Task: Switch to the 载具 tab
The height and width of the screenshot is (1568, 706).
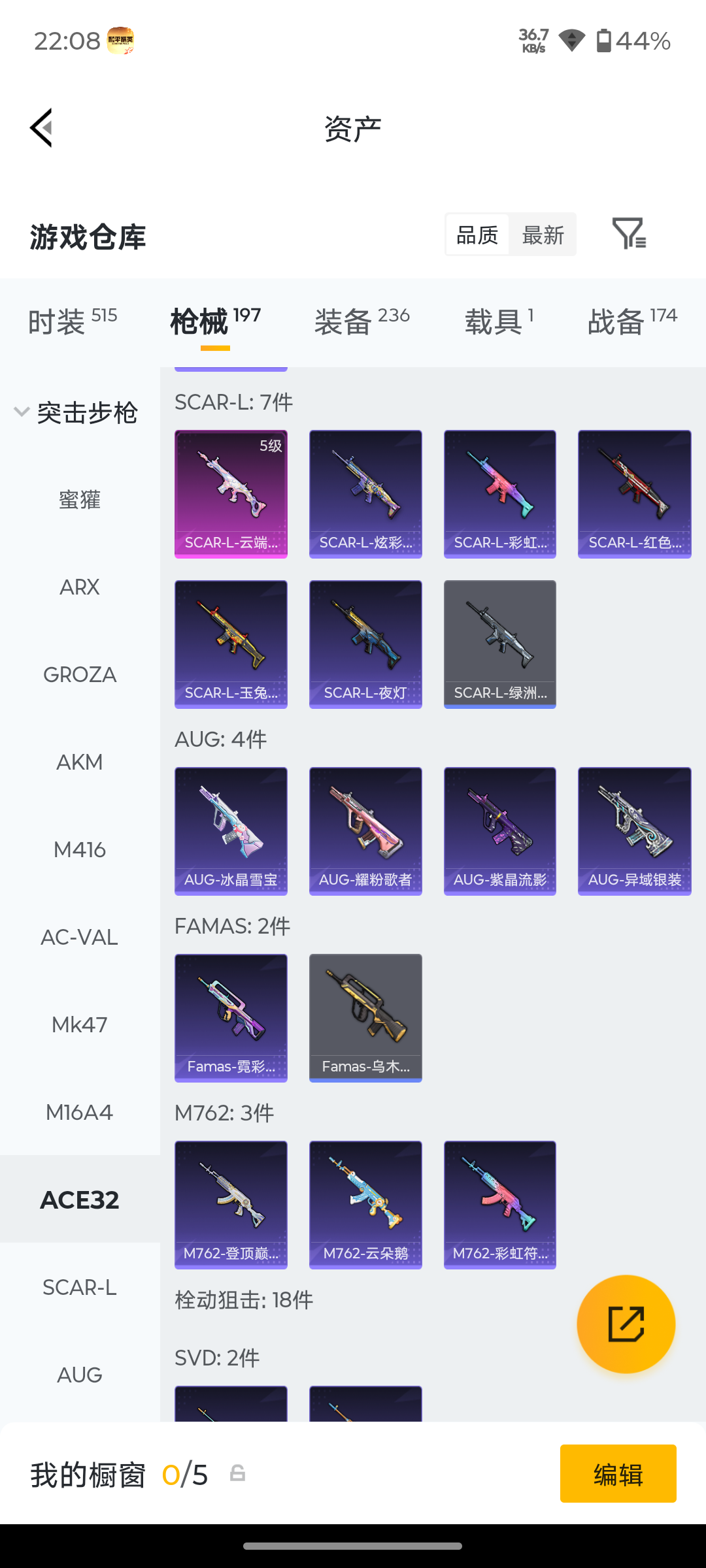Action: (x=499, y=321)
